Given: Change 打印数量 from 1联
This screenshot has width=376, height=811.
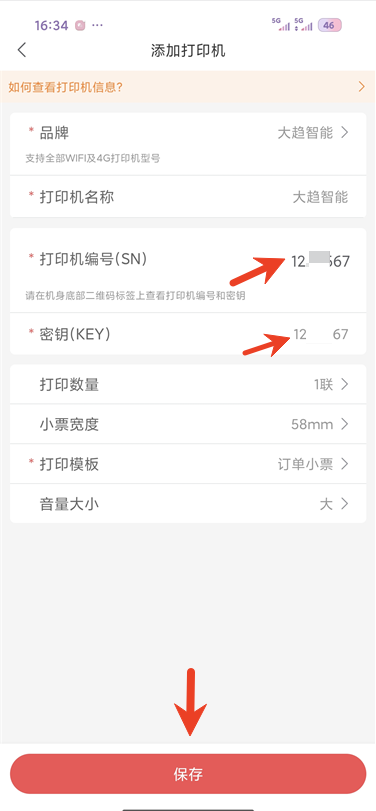Looking at the screenshot, I should (x=188, y=384).
